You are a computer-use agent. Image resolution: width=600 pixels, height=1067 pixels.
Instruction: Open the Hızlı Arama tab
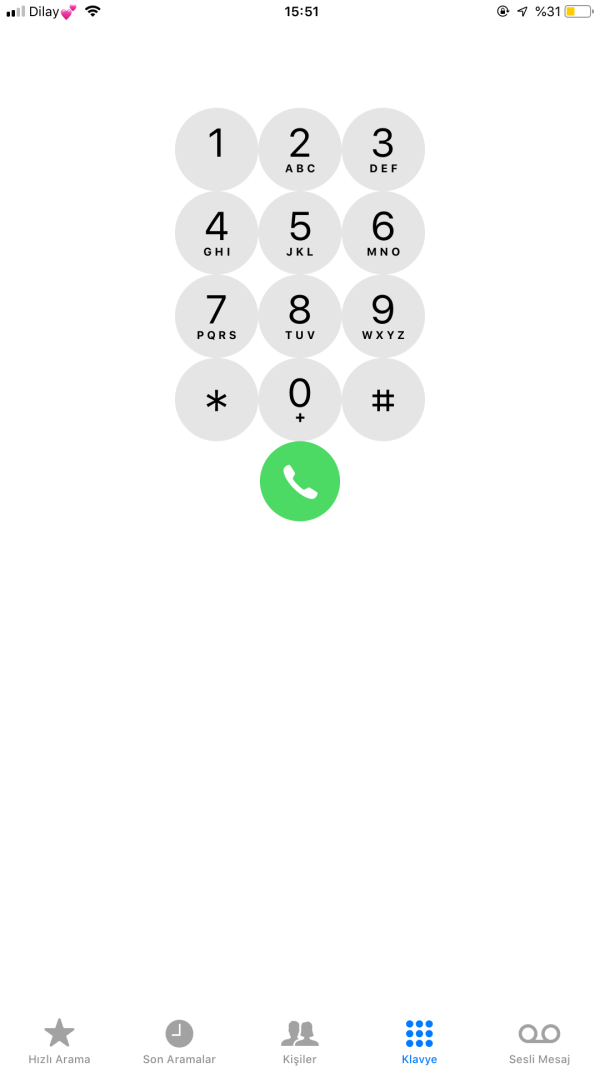59,1041
